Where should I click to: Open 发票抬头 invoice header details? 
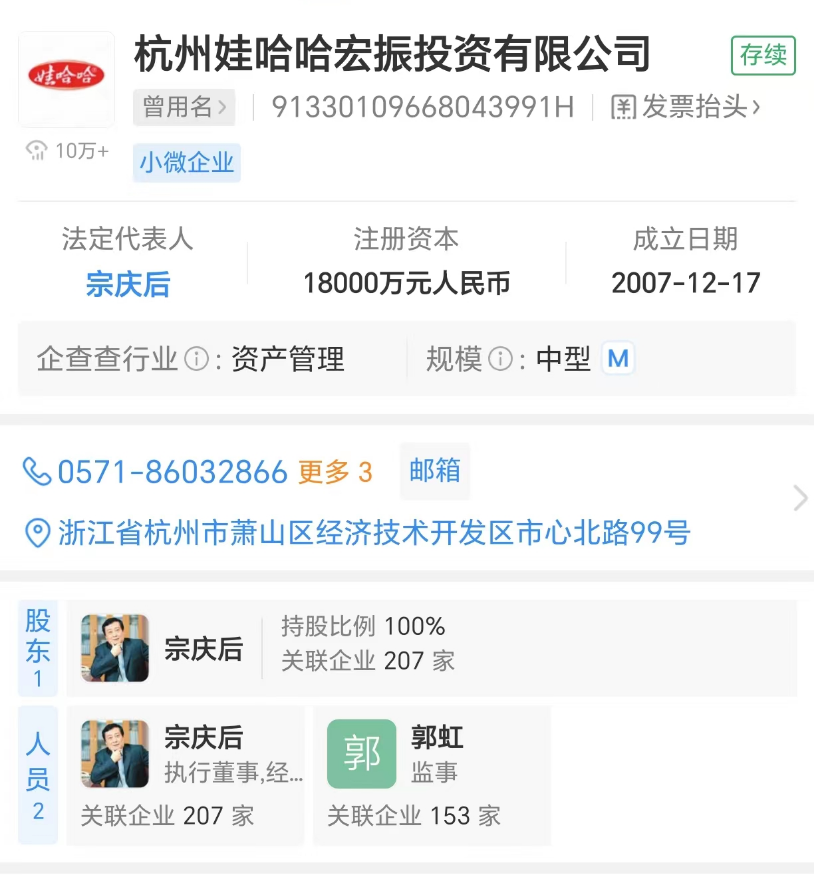click(x=686, y=107)
